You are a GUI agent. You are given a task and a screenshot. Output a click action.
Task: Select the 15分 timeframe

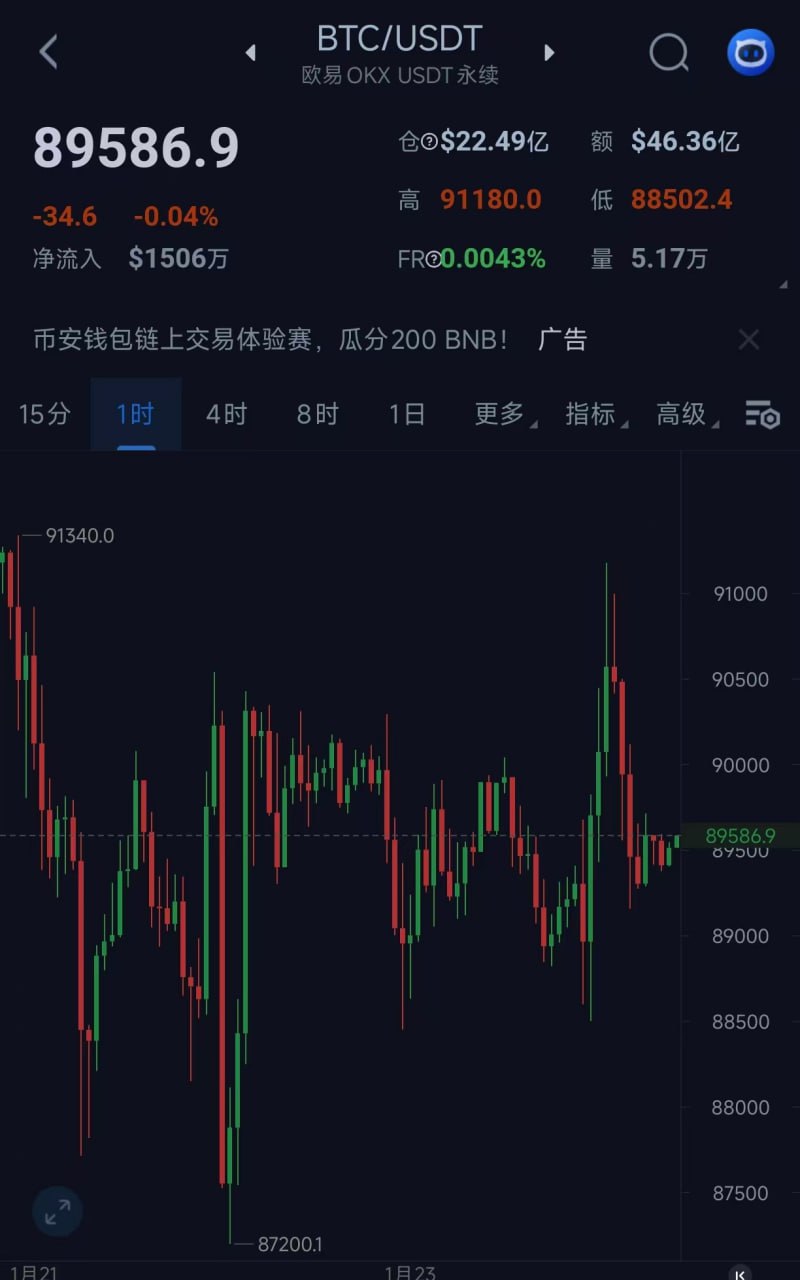45,414
